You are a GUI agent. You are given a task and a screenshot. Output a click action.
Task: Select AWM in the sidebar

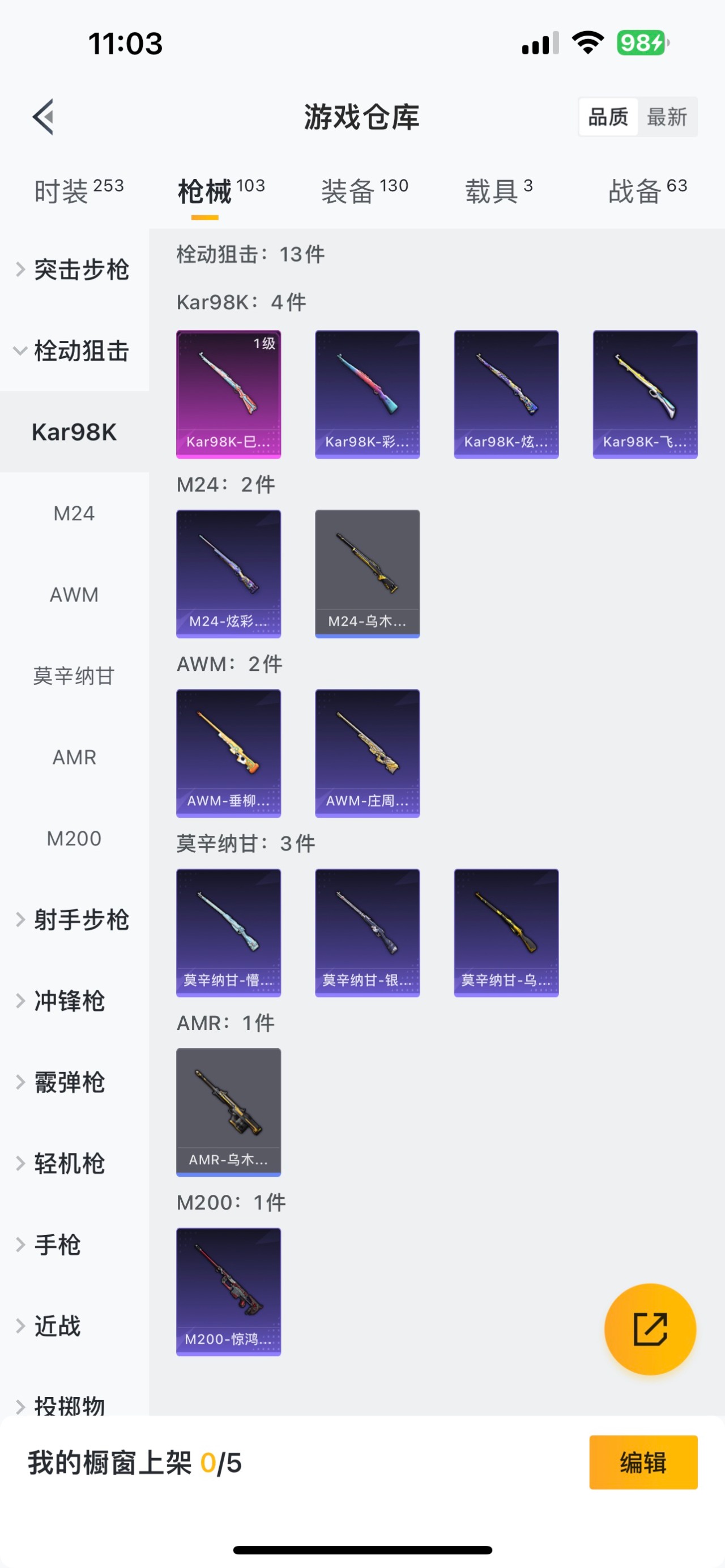pyautogui.click(x=74, y=594)
